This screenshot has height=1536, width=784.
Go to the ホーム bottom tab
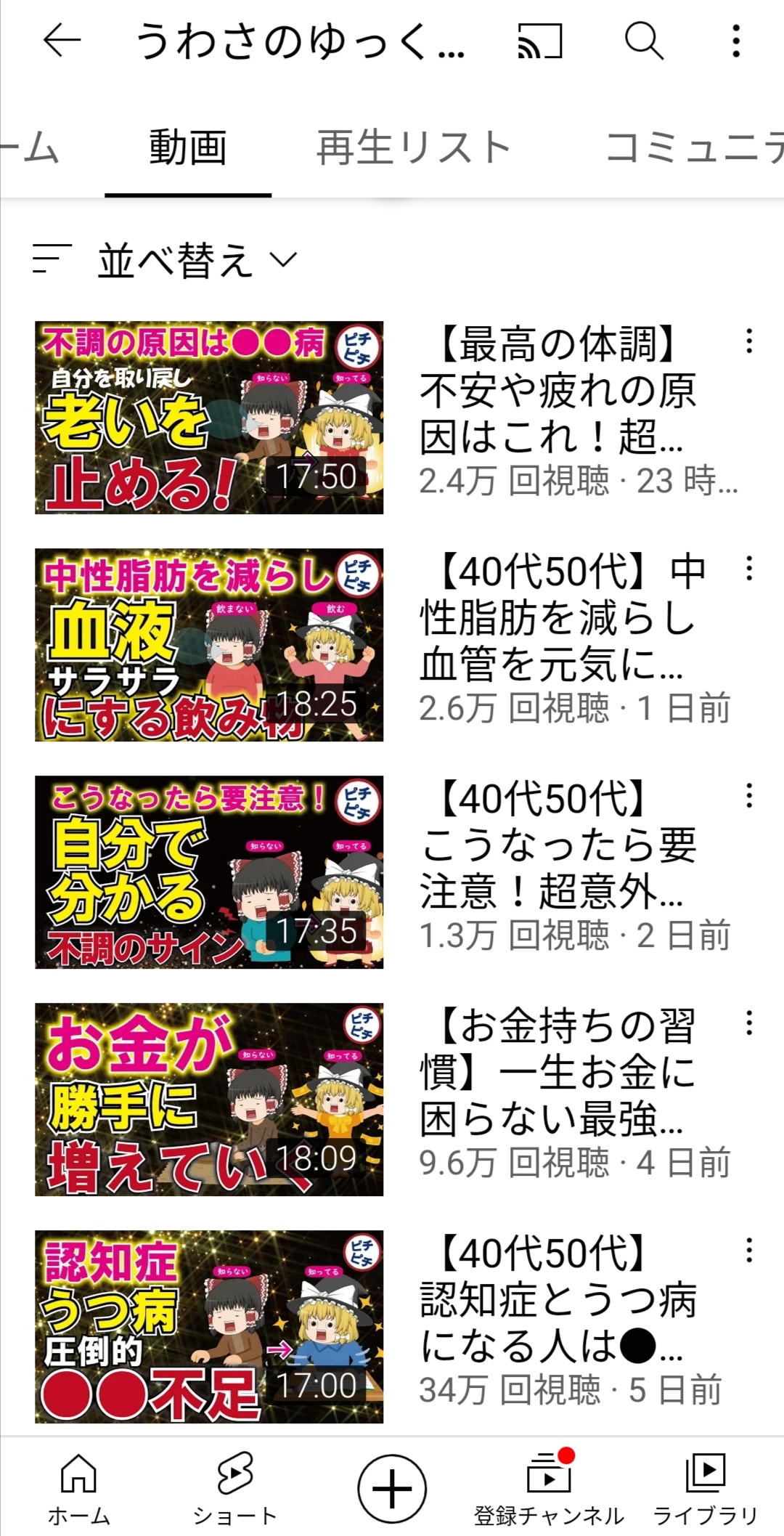78,1489
